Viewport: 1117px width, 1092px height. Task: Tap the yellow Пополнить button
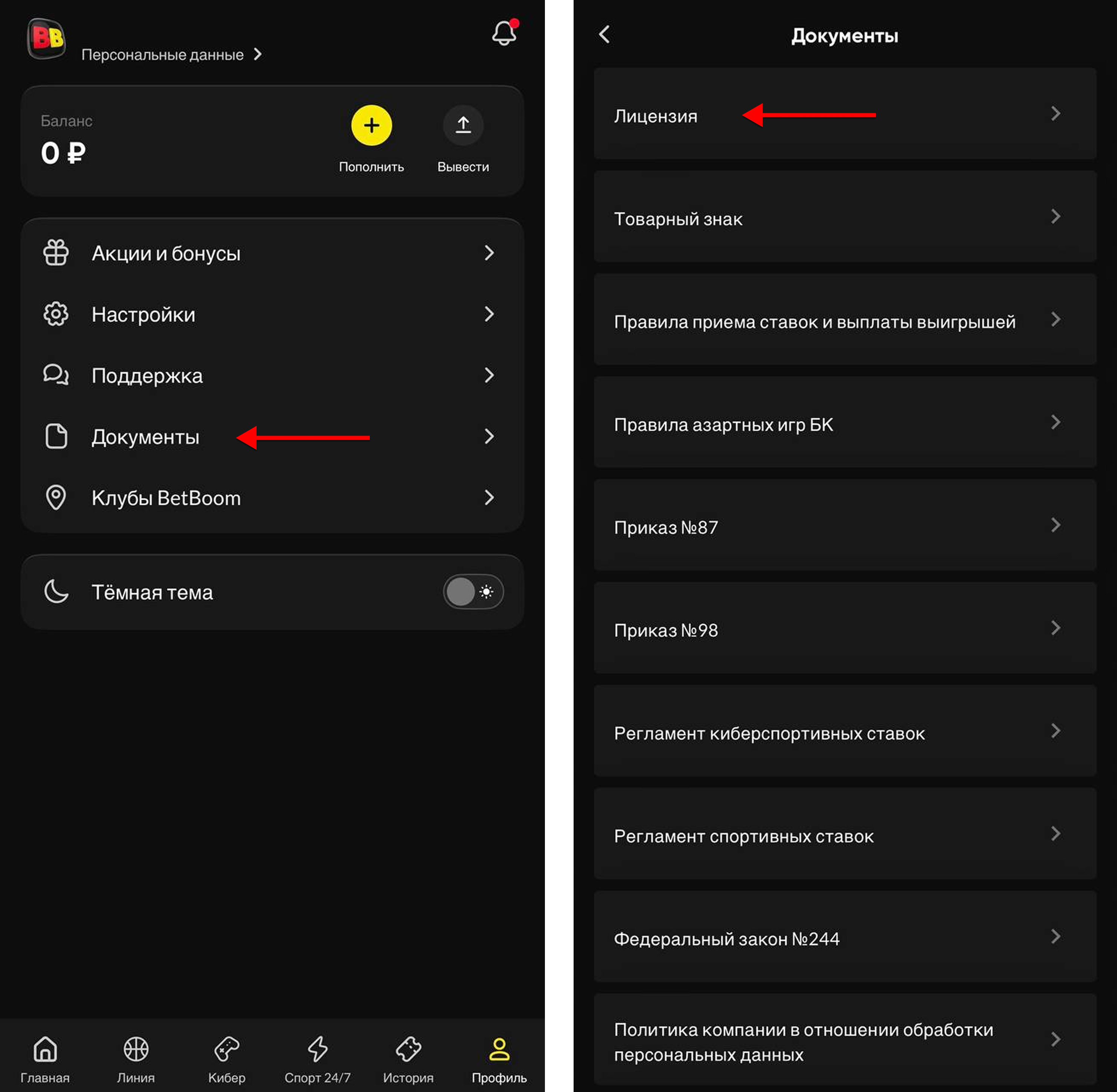[371, 126]
